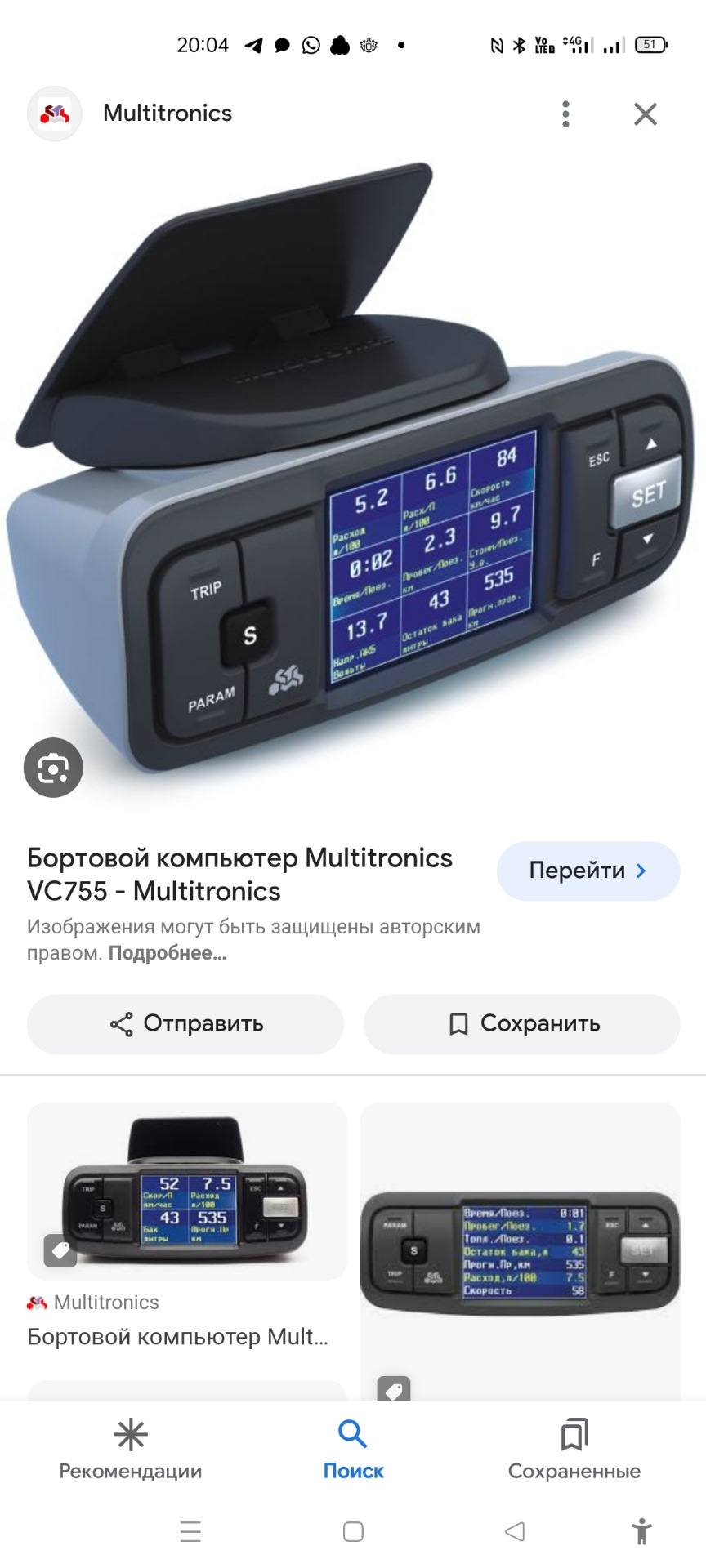Open the three-dot overflow menu
The height and width of the screenshot is (1568, 706).
(x=565, y=114)
